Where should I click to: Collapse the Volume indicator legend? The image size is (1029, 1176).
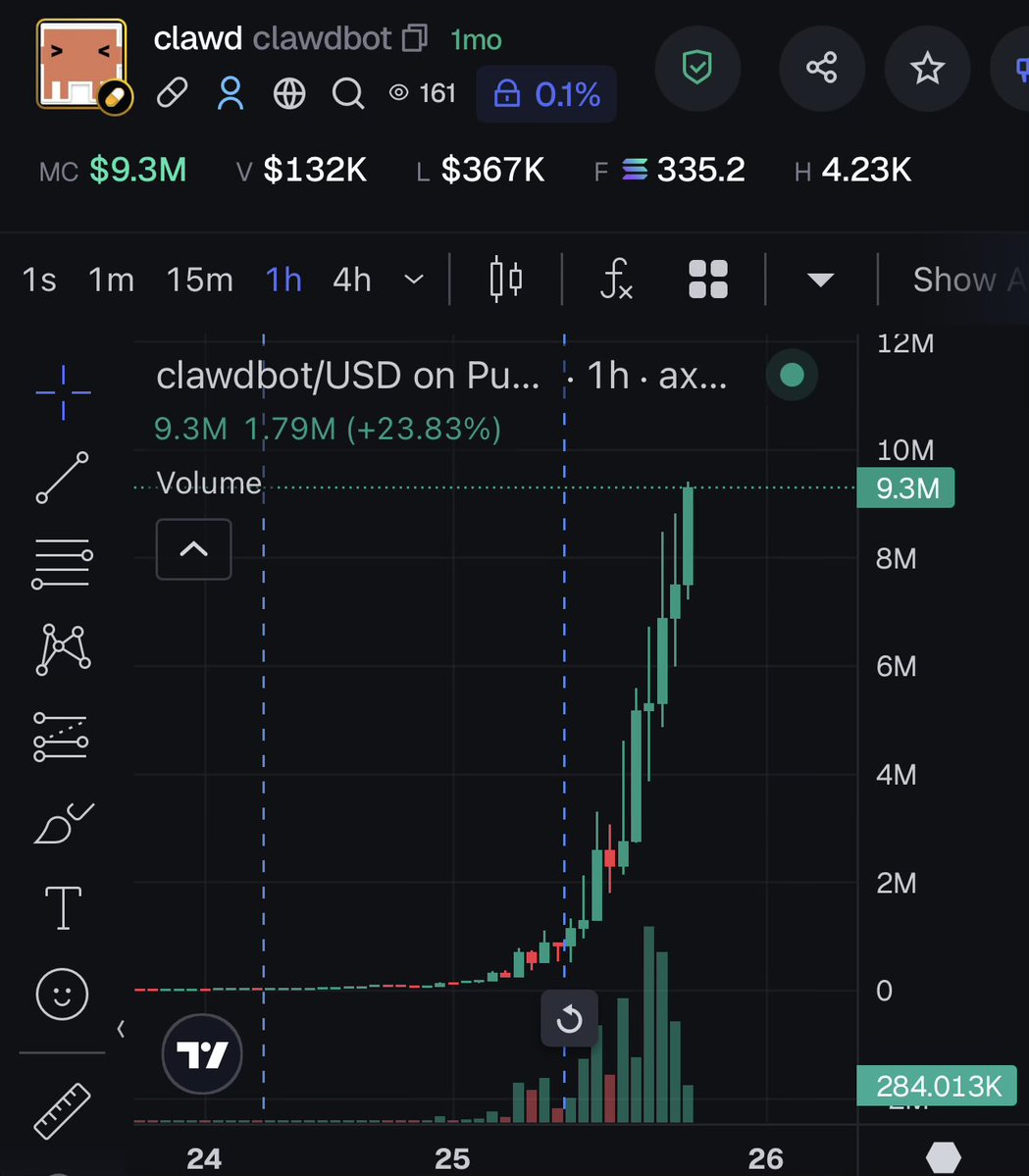point(194,549)
